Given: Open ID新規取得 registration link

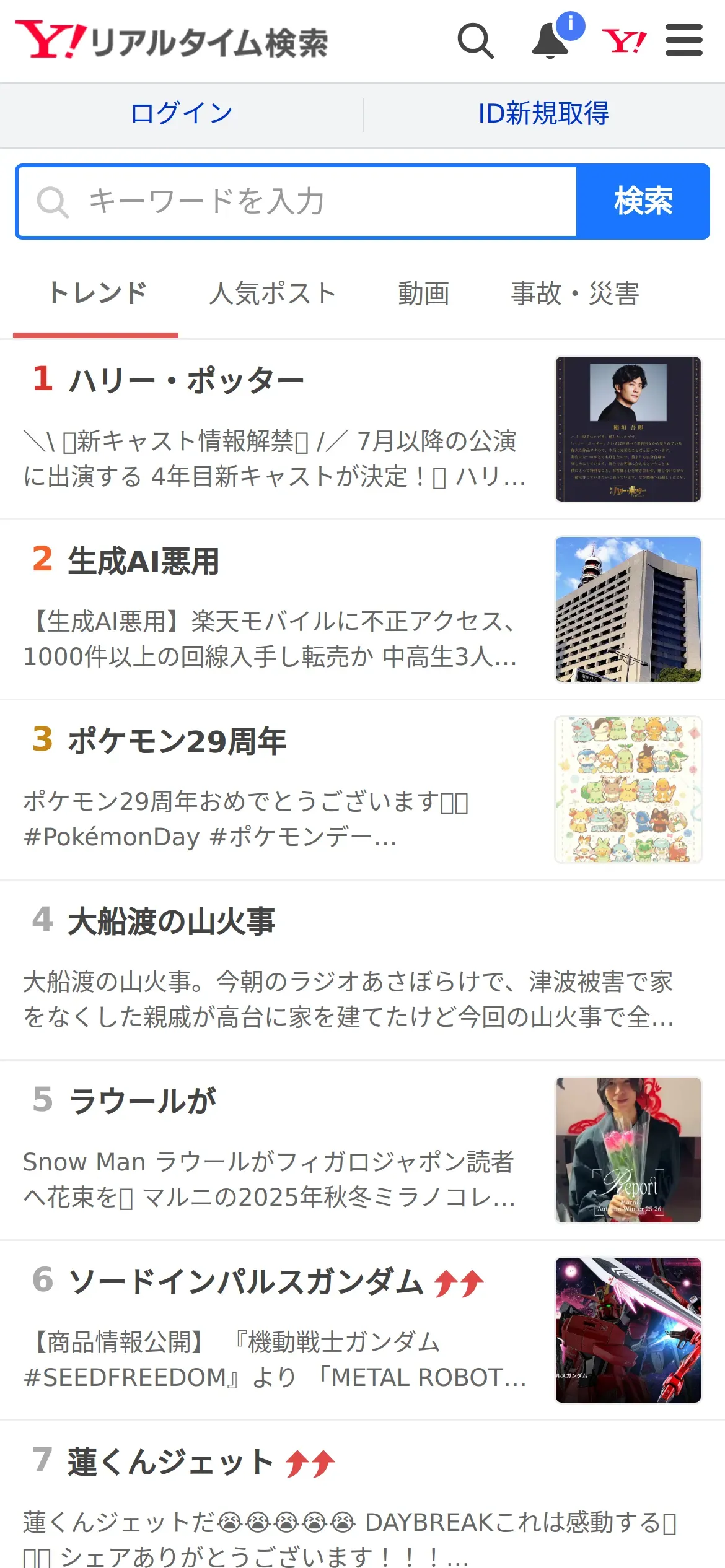Looking at the screenshot, I should click(543, 114).
